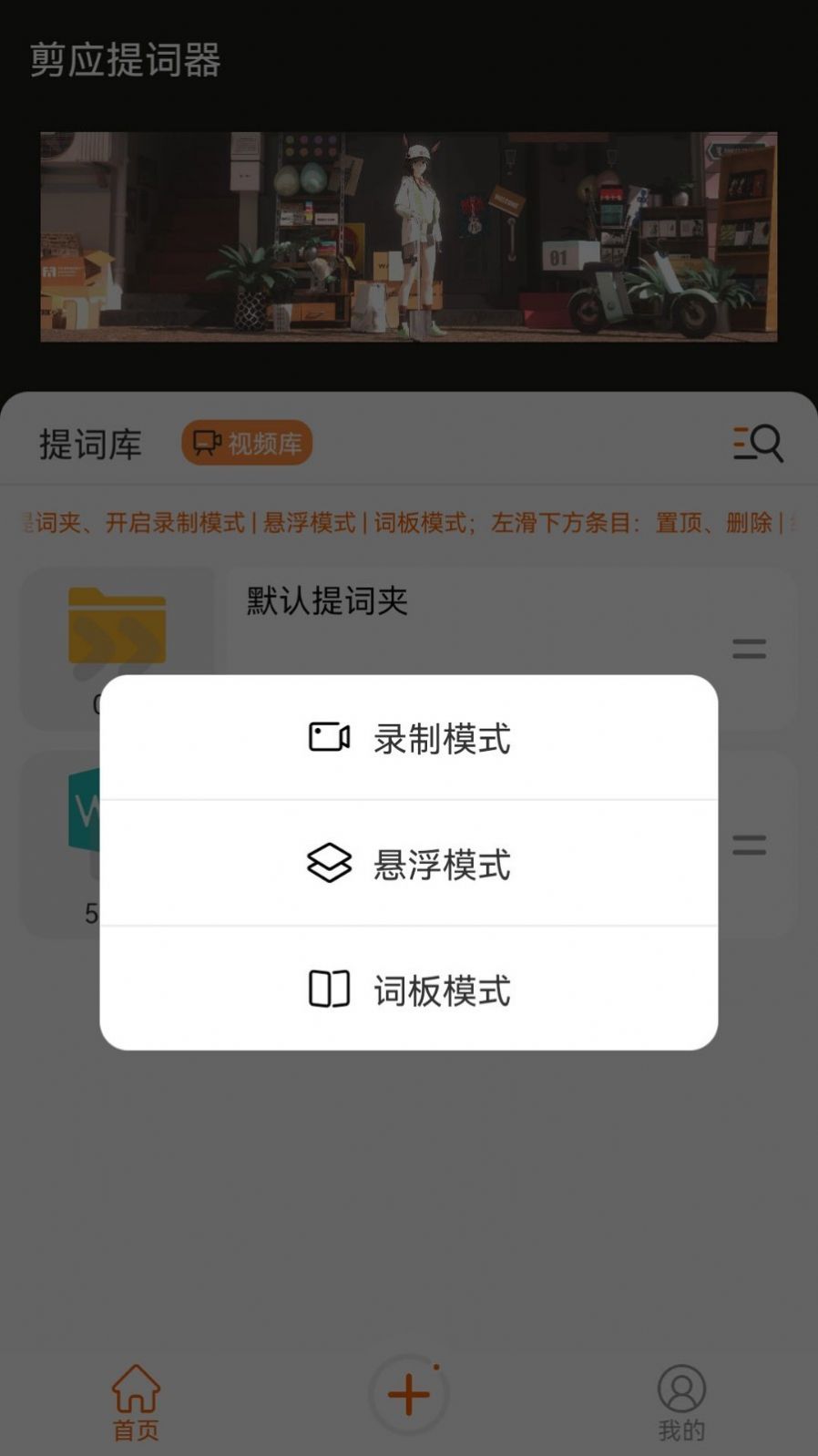Screen dimensions: 818x1456
Task: Open the 默认提词夹 folder
Action: [326, 601]
